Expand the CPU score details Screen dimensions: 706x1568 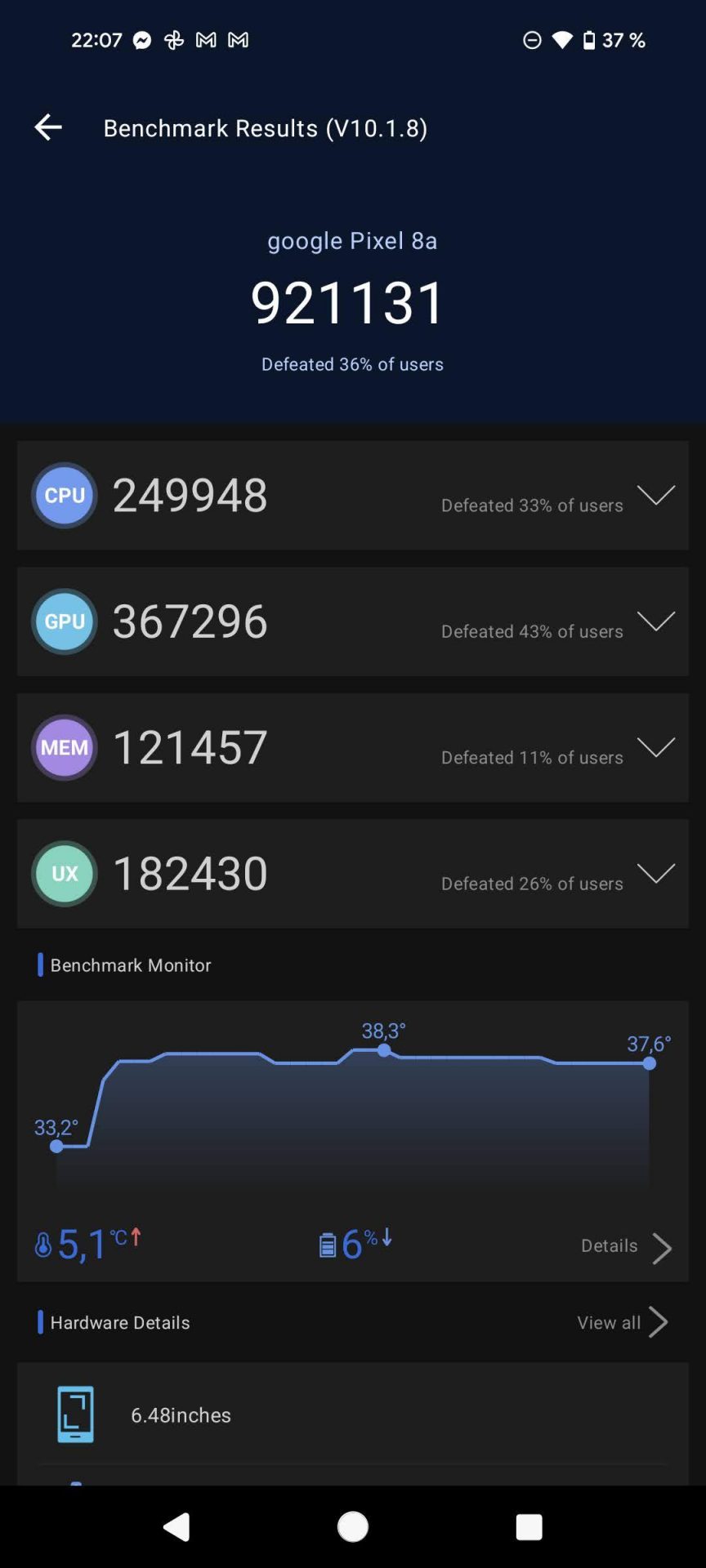click(x=656, y=495)
